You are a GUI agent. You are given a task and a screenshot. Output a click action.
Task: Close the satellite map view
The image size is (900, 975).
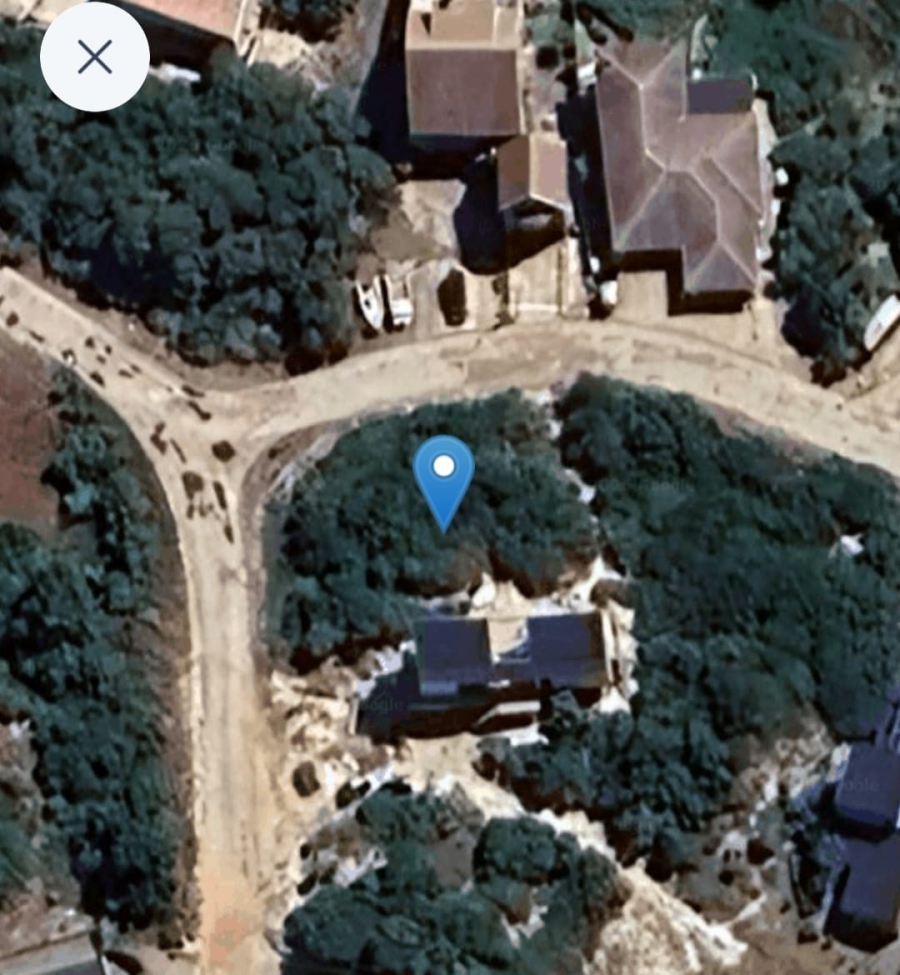click(95, 57)
